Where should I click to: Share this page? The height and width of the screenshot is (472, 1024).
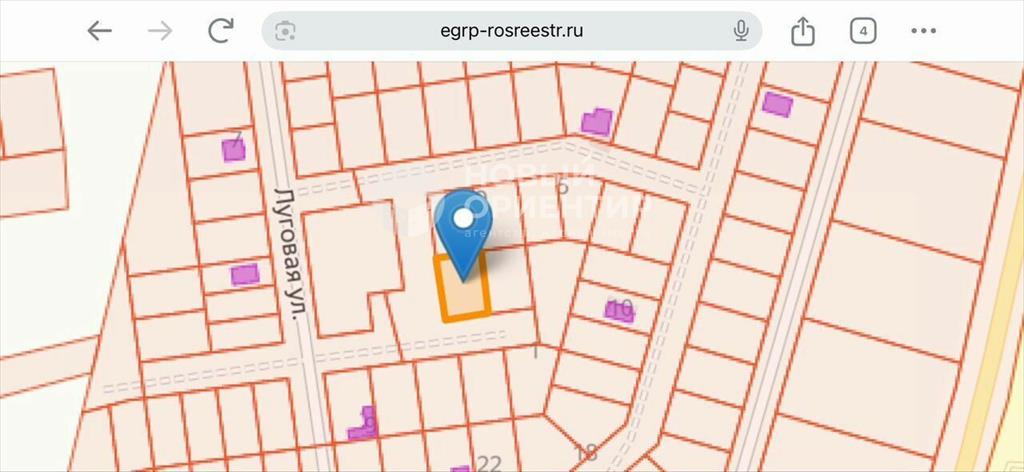point(803,31)
